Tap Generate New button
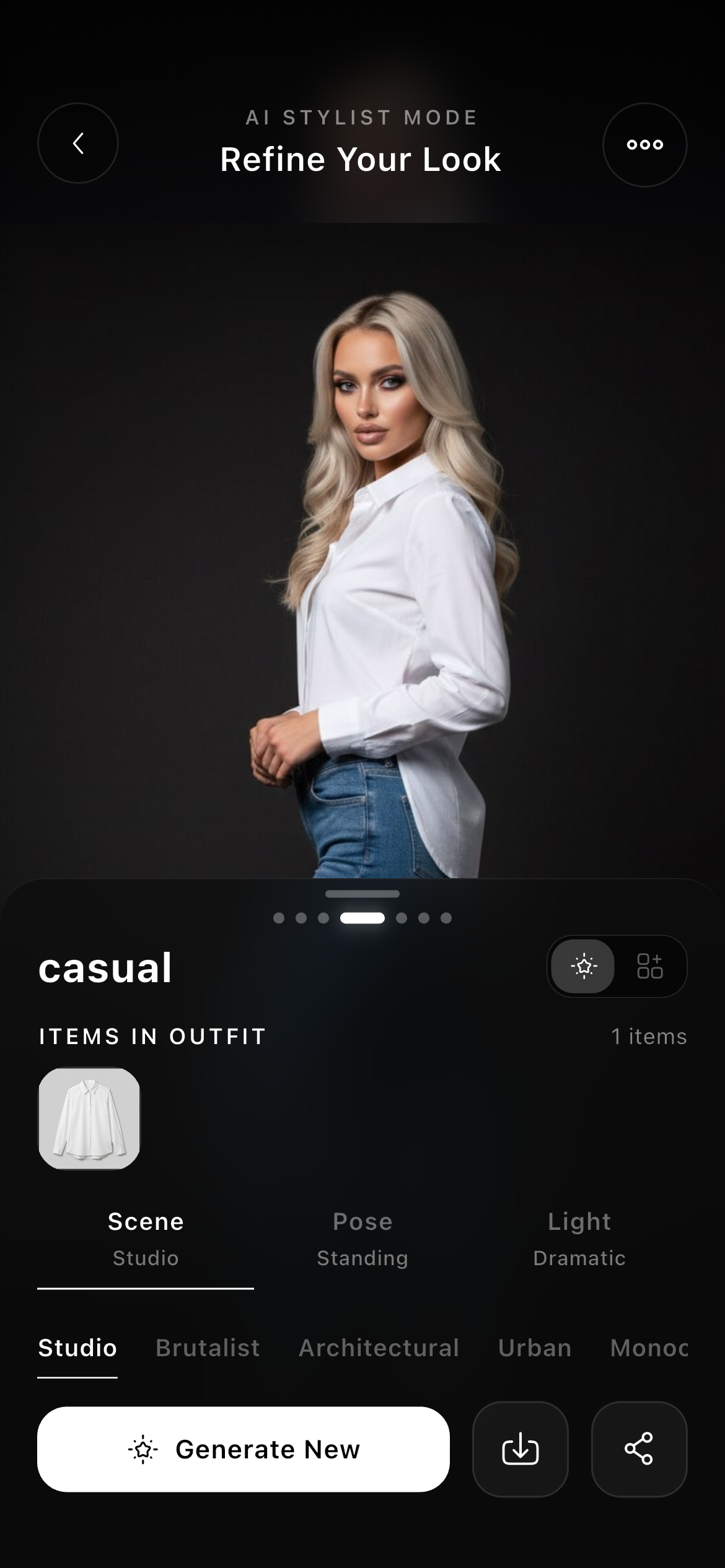This screenshot has width=725, height=1568. coord(244,1449)
